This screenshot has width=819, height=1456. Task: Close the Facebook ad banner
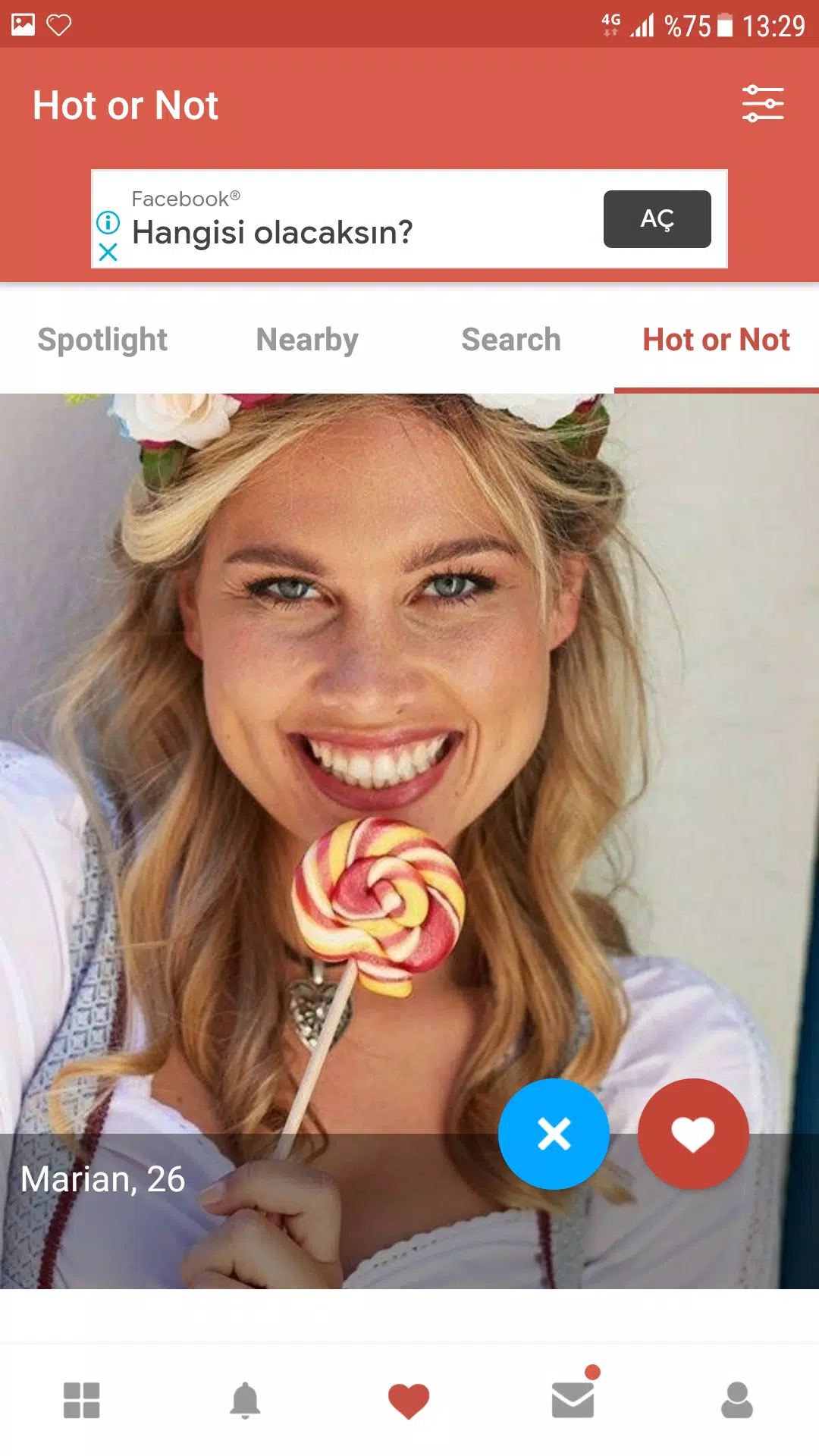(108, 253)
